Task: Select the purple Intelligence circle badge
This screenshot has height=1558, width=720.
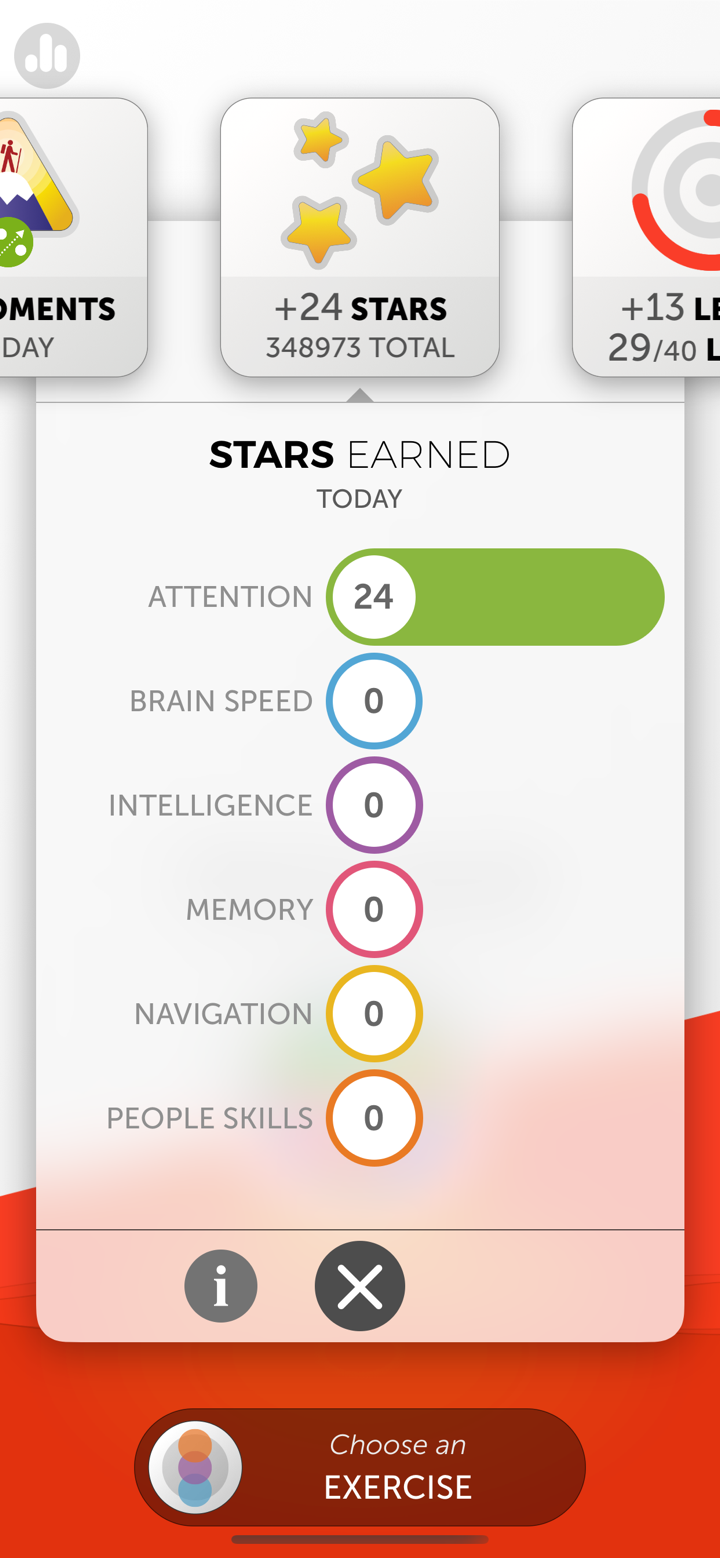Action: [x=374, y=805]
